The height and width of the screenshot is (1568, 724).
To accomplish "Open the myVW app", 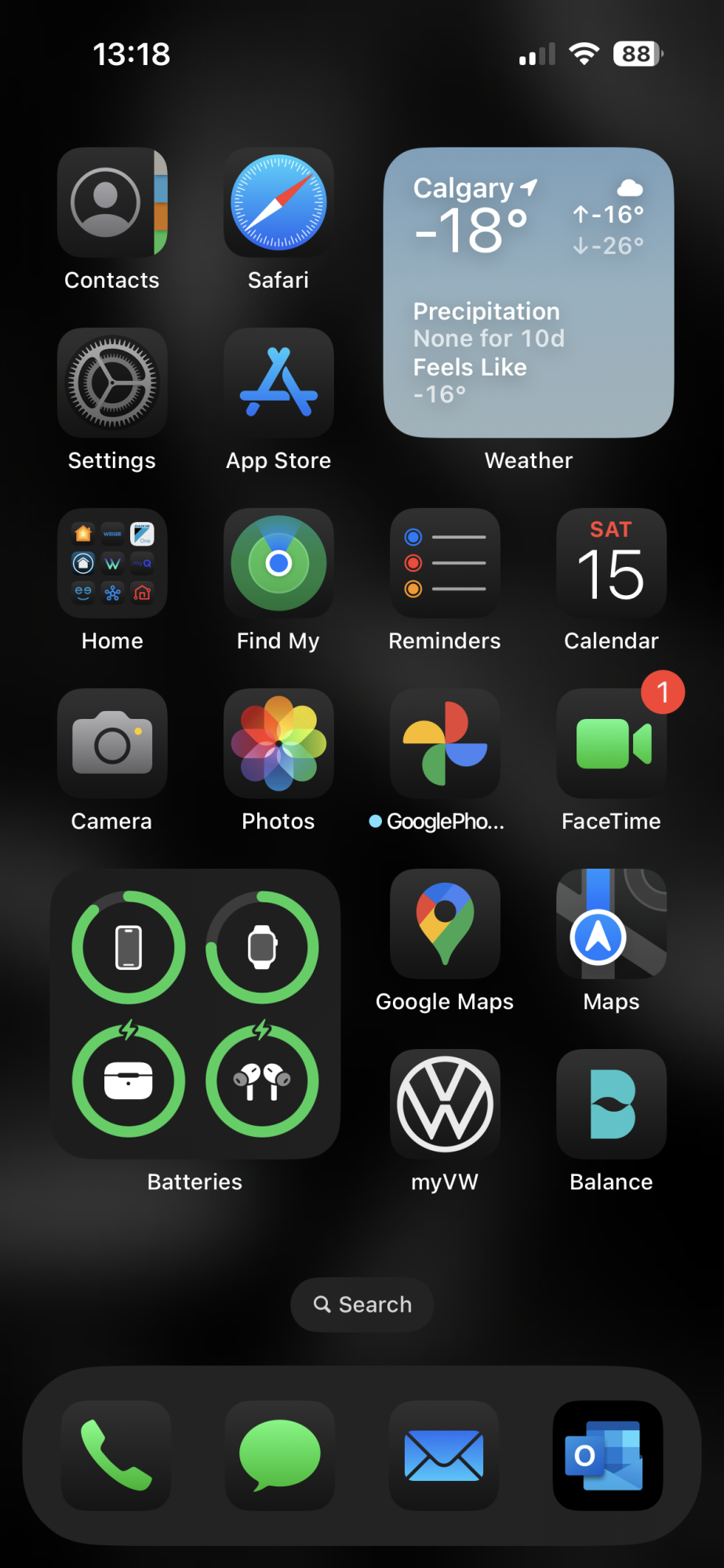I will (445, 1105).
